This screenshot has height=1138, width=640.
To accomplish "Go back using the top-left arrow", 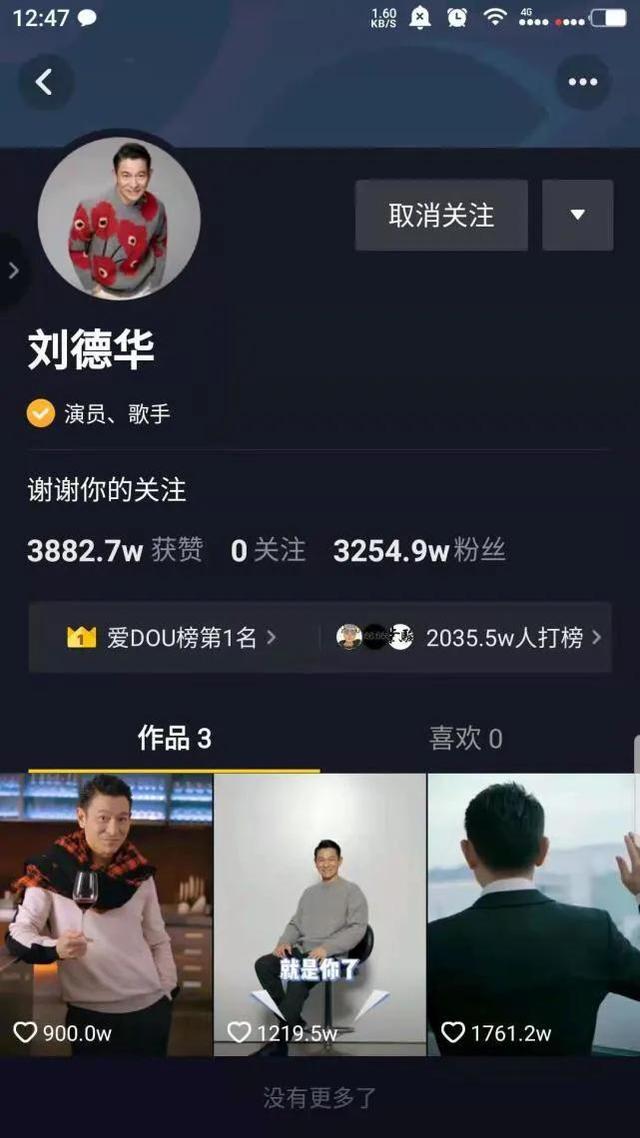I will tap(45, 82).
